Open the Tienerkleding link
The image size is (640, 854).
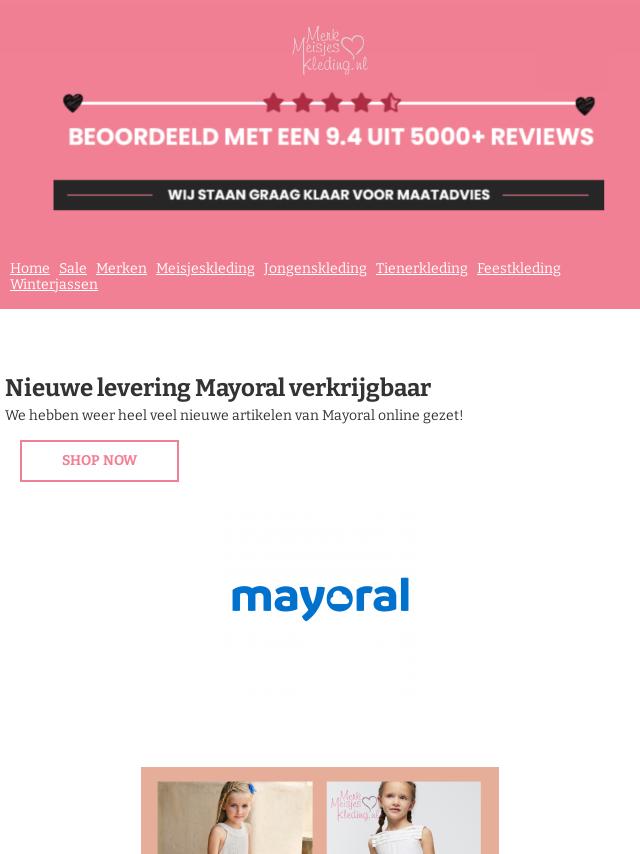421,268
